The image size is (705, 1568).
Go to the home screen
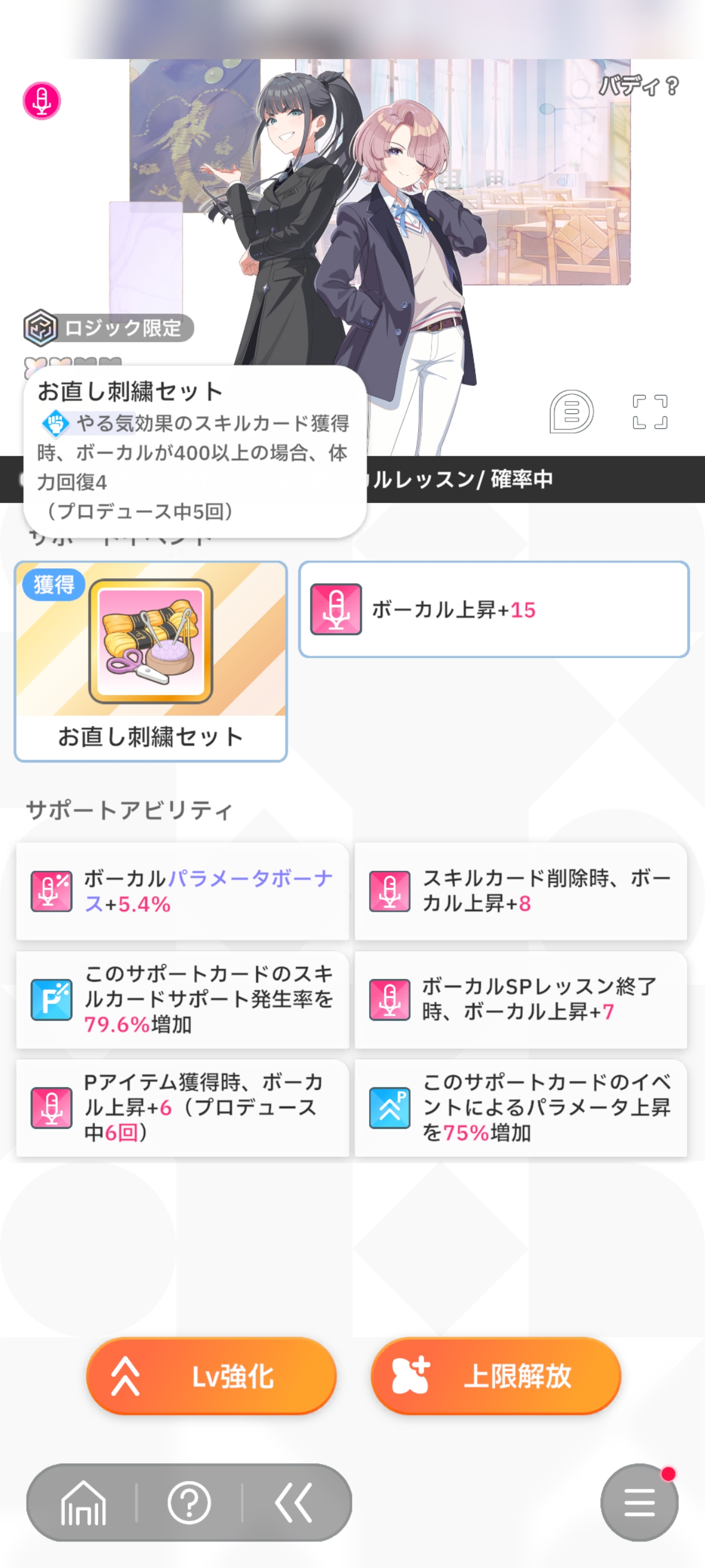83,1503
